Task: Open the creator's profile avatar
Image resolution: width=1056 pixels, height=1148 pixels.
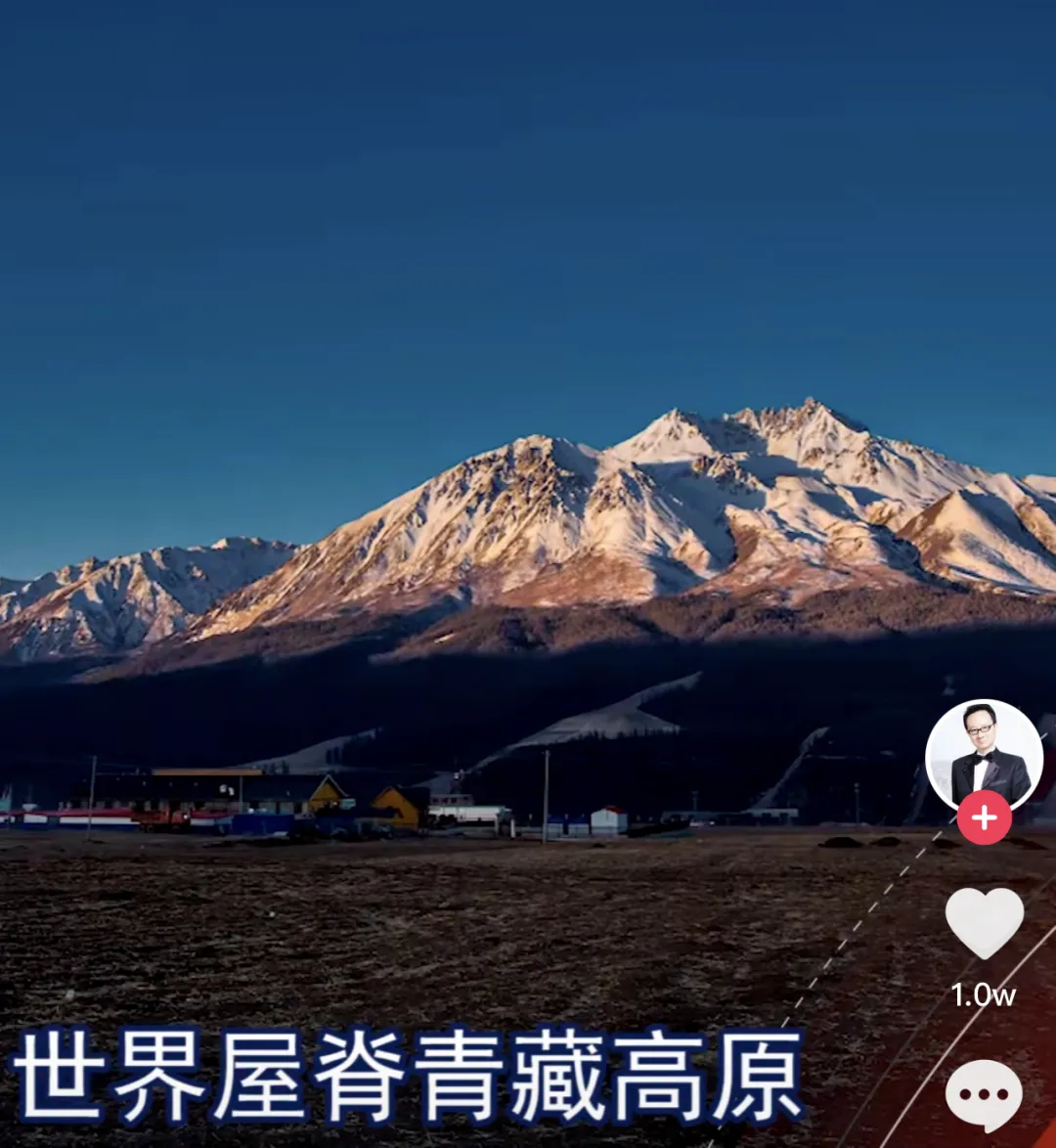Action: point(984,753)
